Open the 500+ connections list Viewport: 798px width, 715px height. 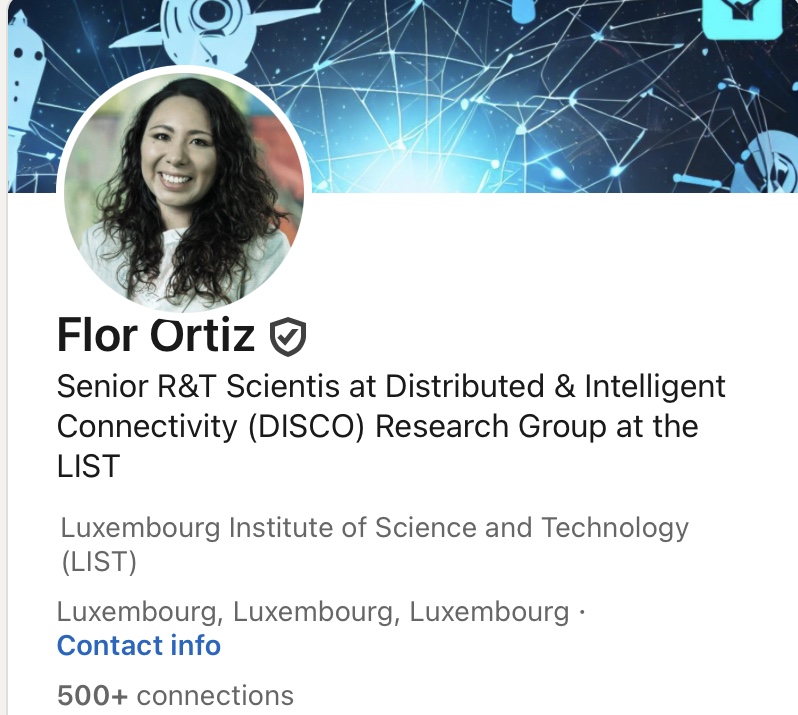click(x=175, y=695)
